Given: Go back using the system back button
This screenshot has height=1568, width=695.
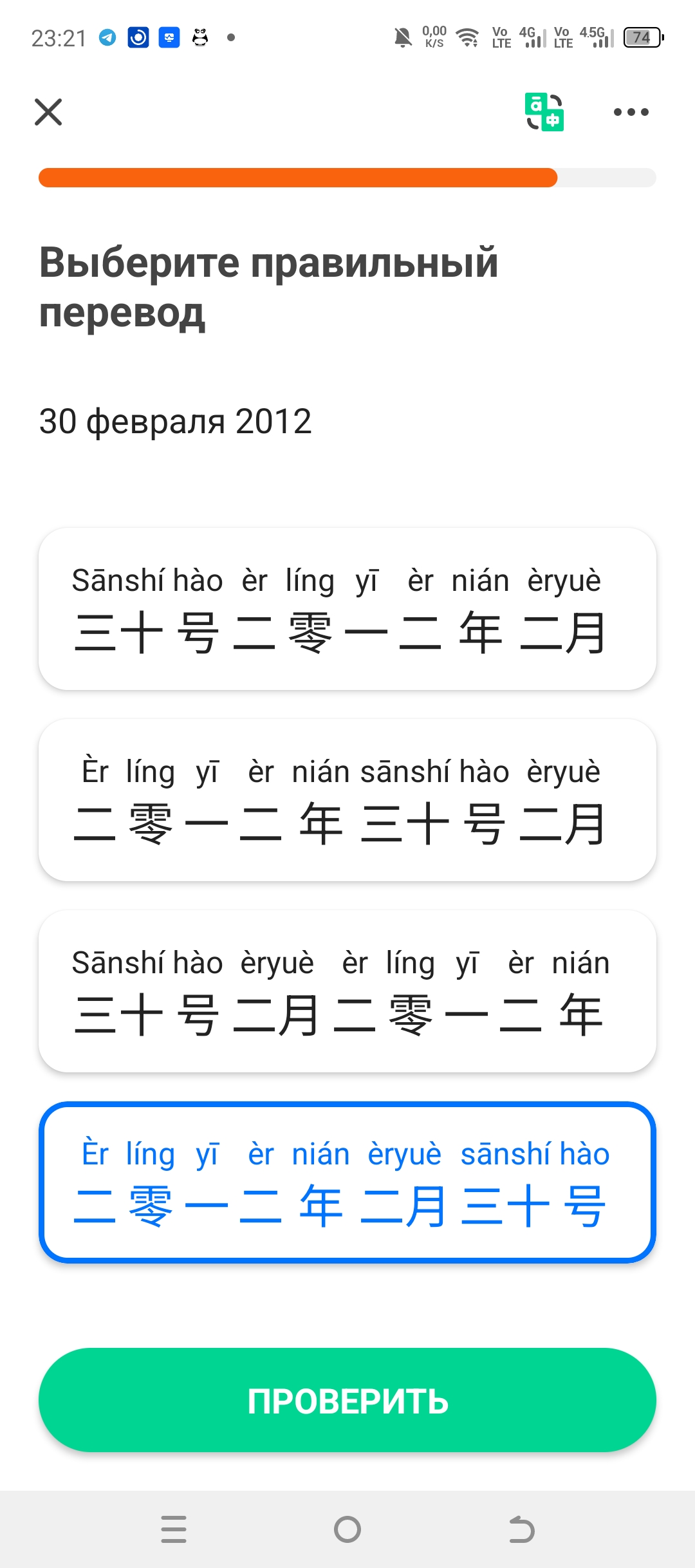Looking at the screenshot, I should tap(521, 1529).
